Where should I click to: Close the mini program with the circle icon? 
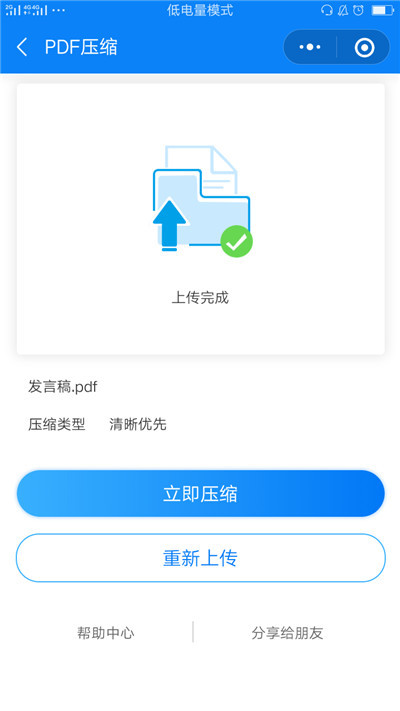pyautogui.click(x=364, y=47)
